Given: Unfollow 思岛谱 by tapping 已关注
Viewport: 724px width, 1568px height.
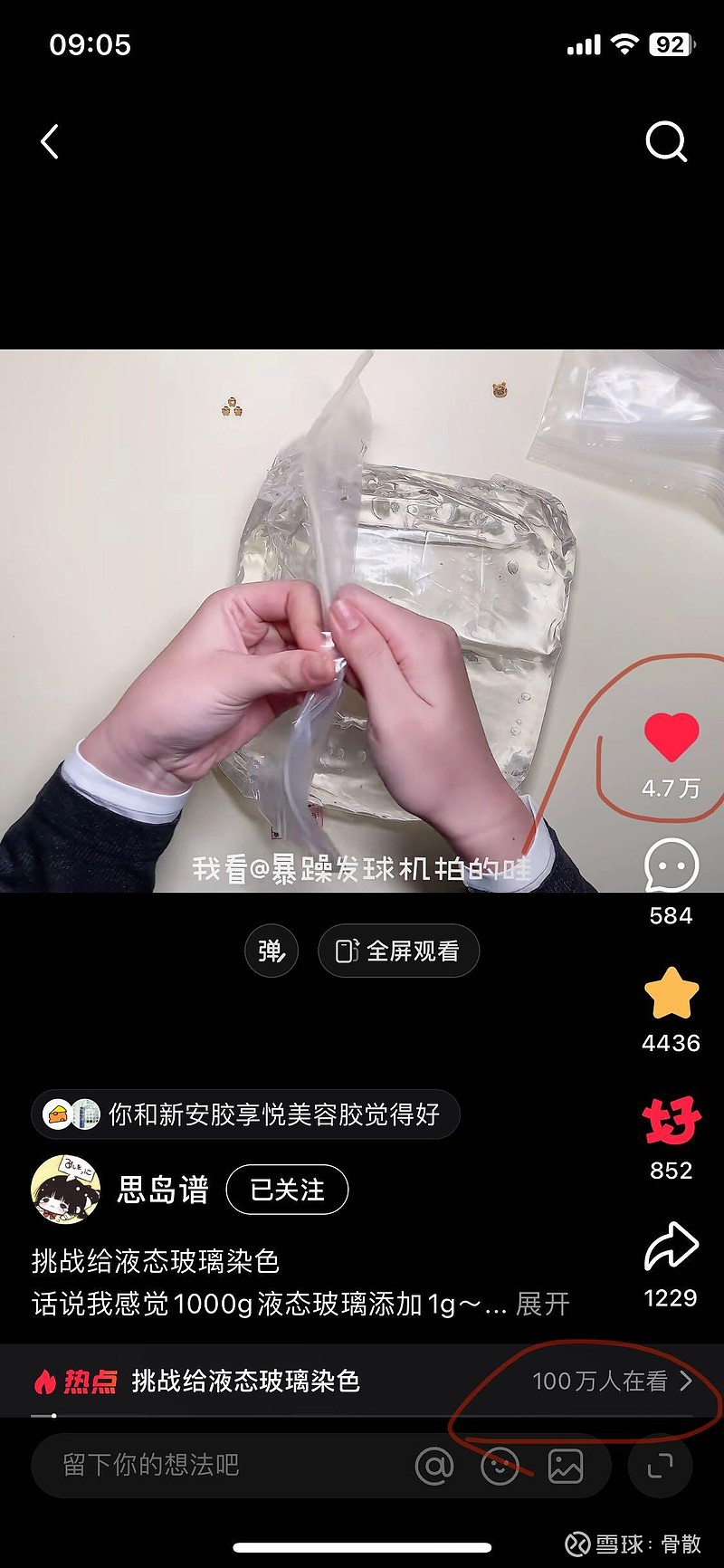Looking at the screenshot, I should (287, 1190).
